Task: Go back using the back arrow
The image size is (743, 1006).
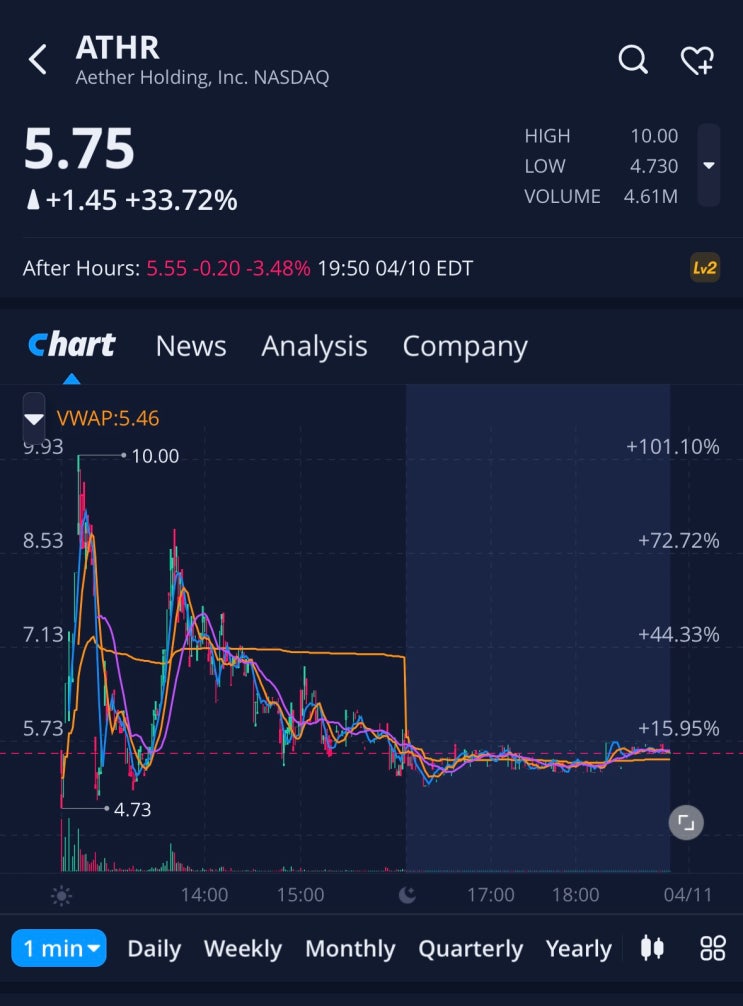Action: 37,59
